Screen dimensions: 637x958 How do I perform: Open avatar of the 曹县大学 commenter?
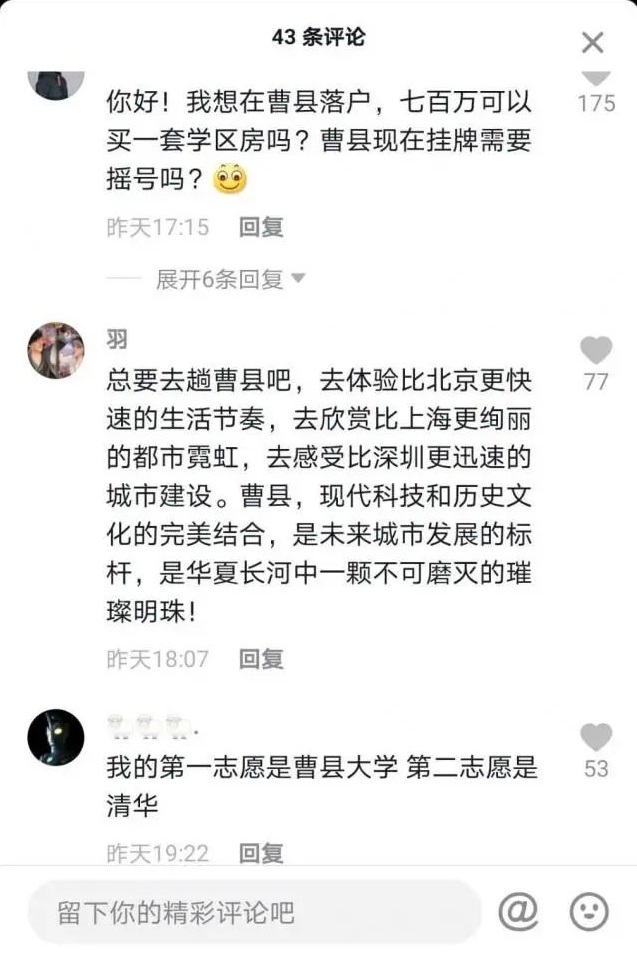pyautogui.click(x=56, y=739)
